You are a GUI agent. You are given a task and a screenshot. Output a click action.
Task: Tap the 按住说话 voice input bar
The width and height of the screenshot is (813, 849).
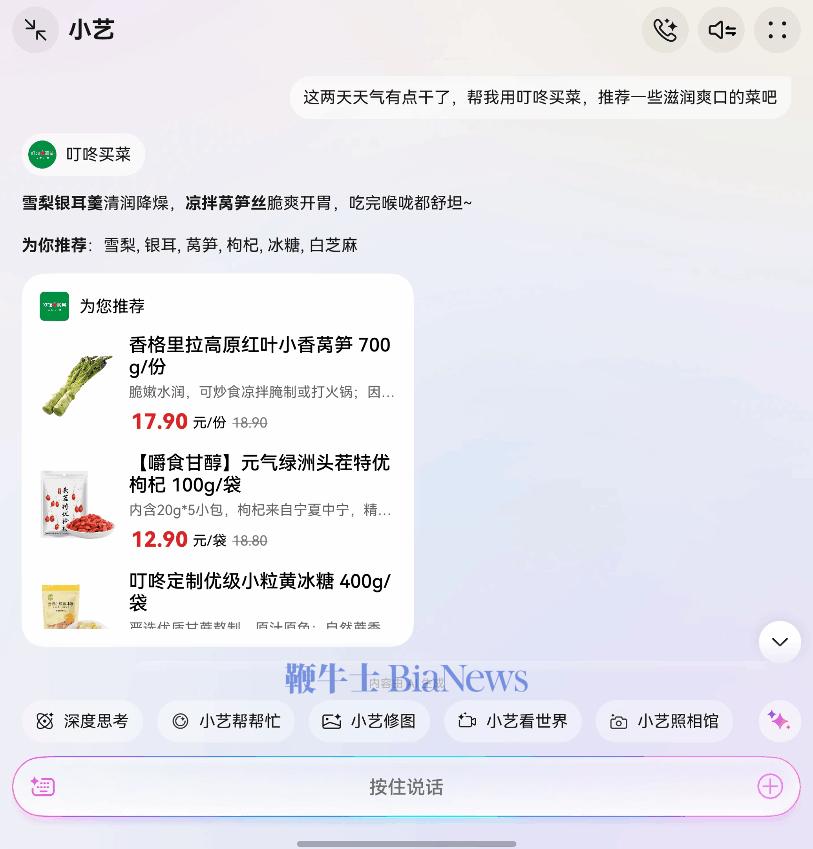[406, 787]
